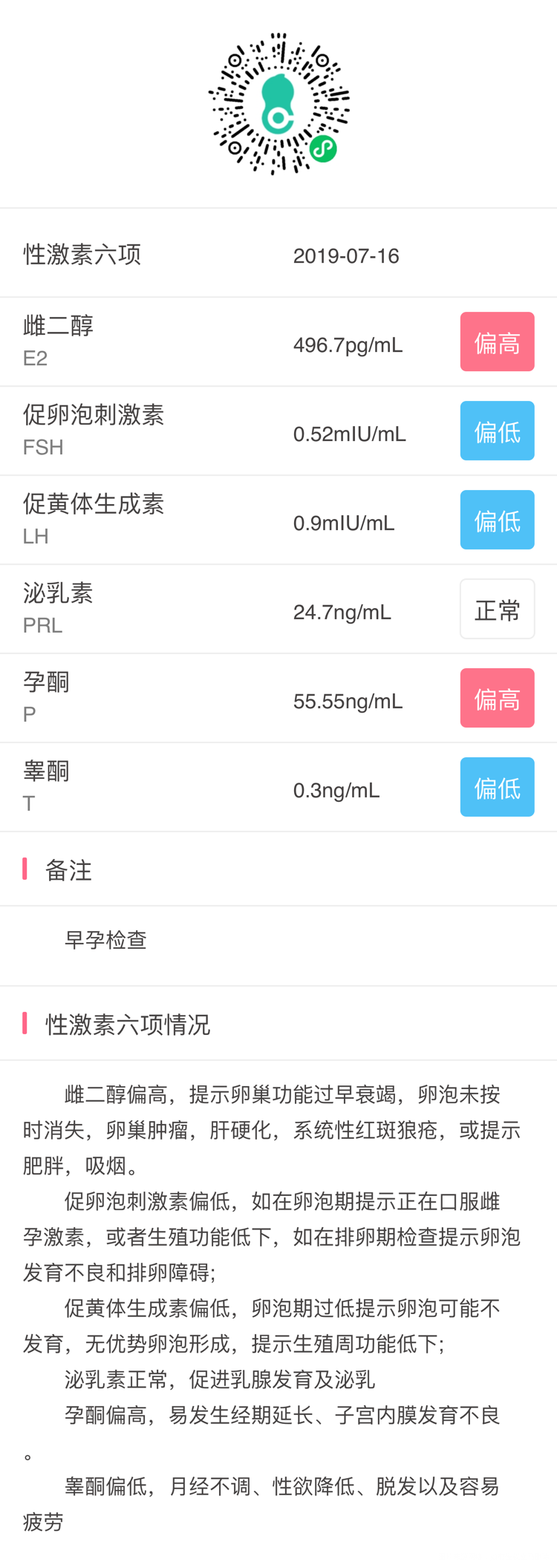The height and width of the screenshot is (1568, 557).
Task: Toggle the 偏低 badge for 促卵泡刺激素
Action: (x=497, y=431)
